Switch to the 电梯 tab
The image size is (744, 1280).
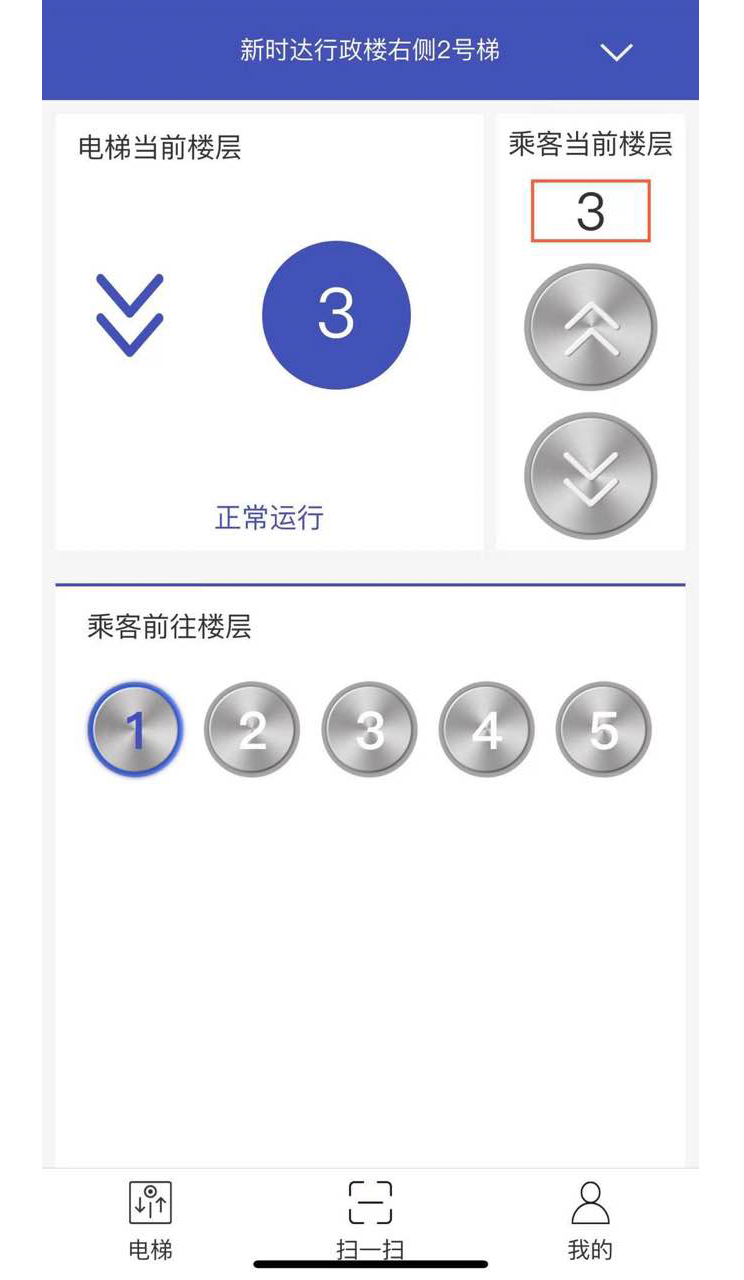coord(150,1219)
